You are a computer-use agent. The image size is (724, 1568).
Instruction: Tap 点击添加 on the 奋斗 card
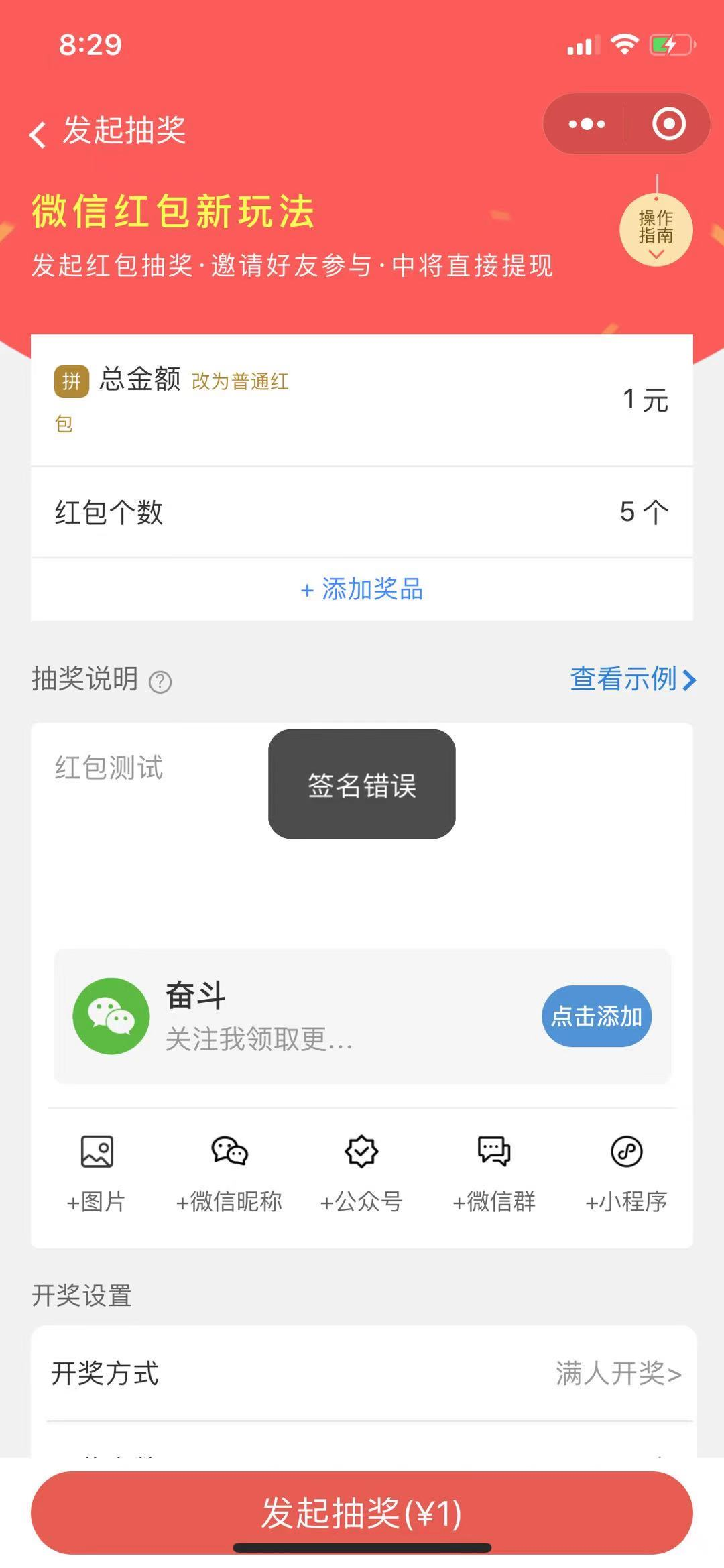597,1016
